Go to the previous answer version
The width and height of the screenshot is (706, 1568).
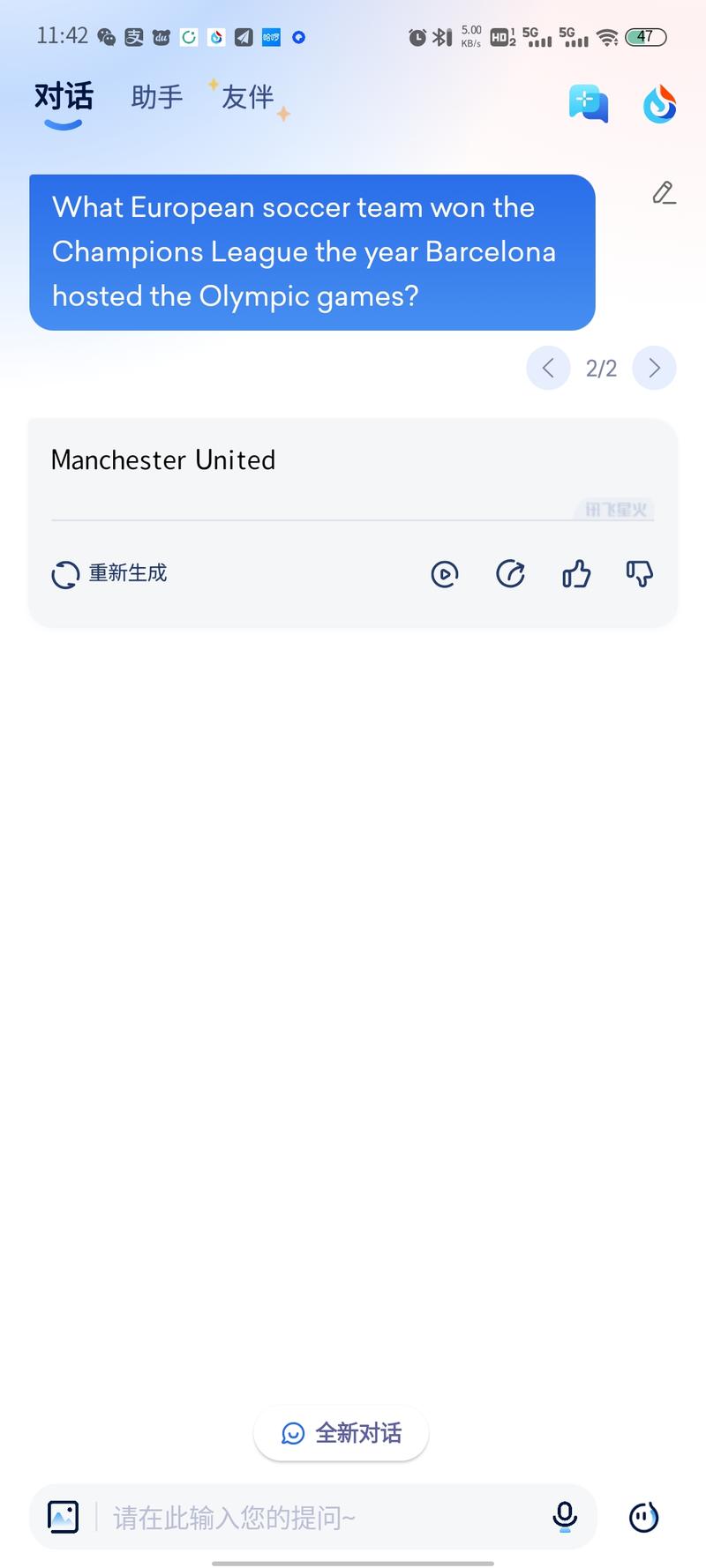tap(548, 368)
